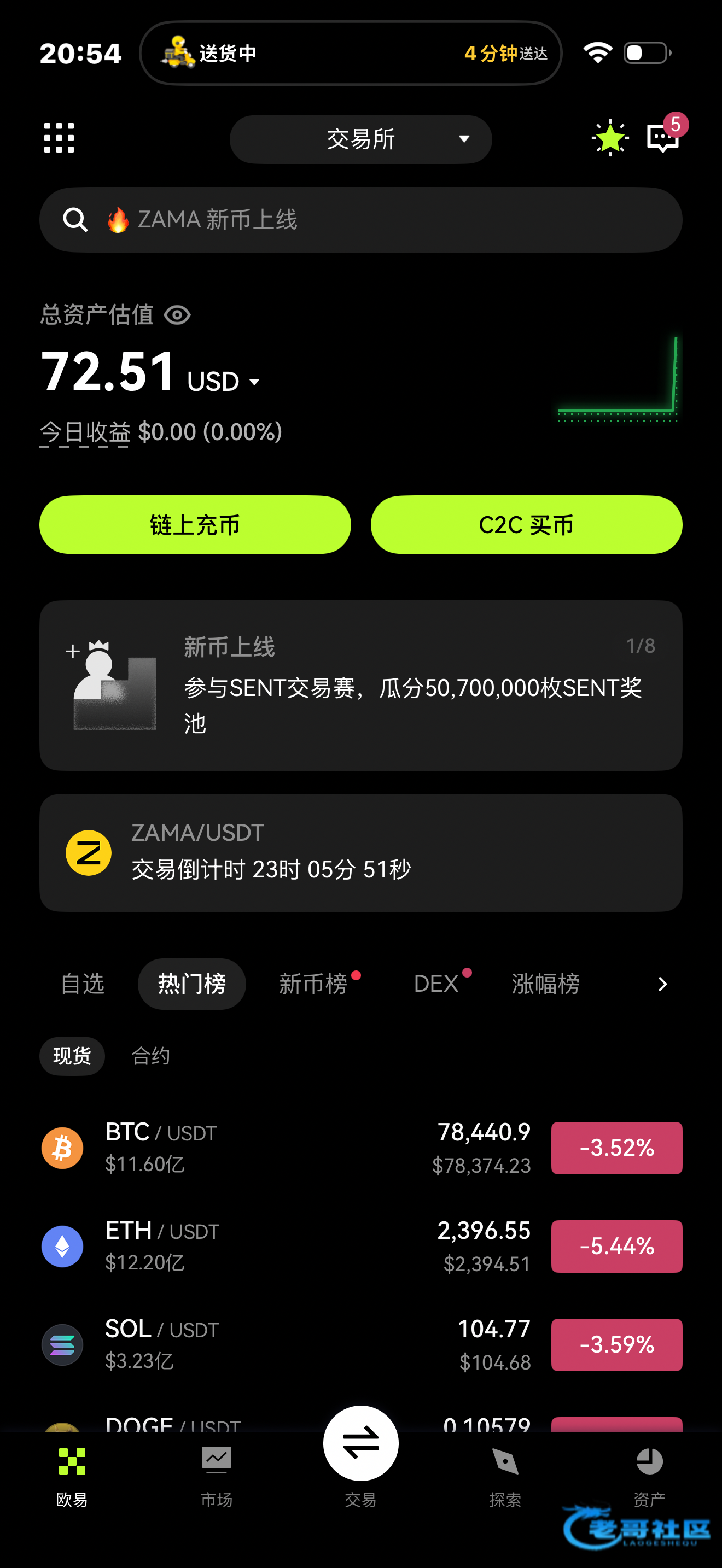This screenshot has height=1568, width=722.
Task: Open the 资产 assets bottom tab
Action: tap(649, 1476)
